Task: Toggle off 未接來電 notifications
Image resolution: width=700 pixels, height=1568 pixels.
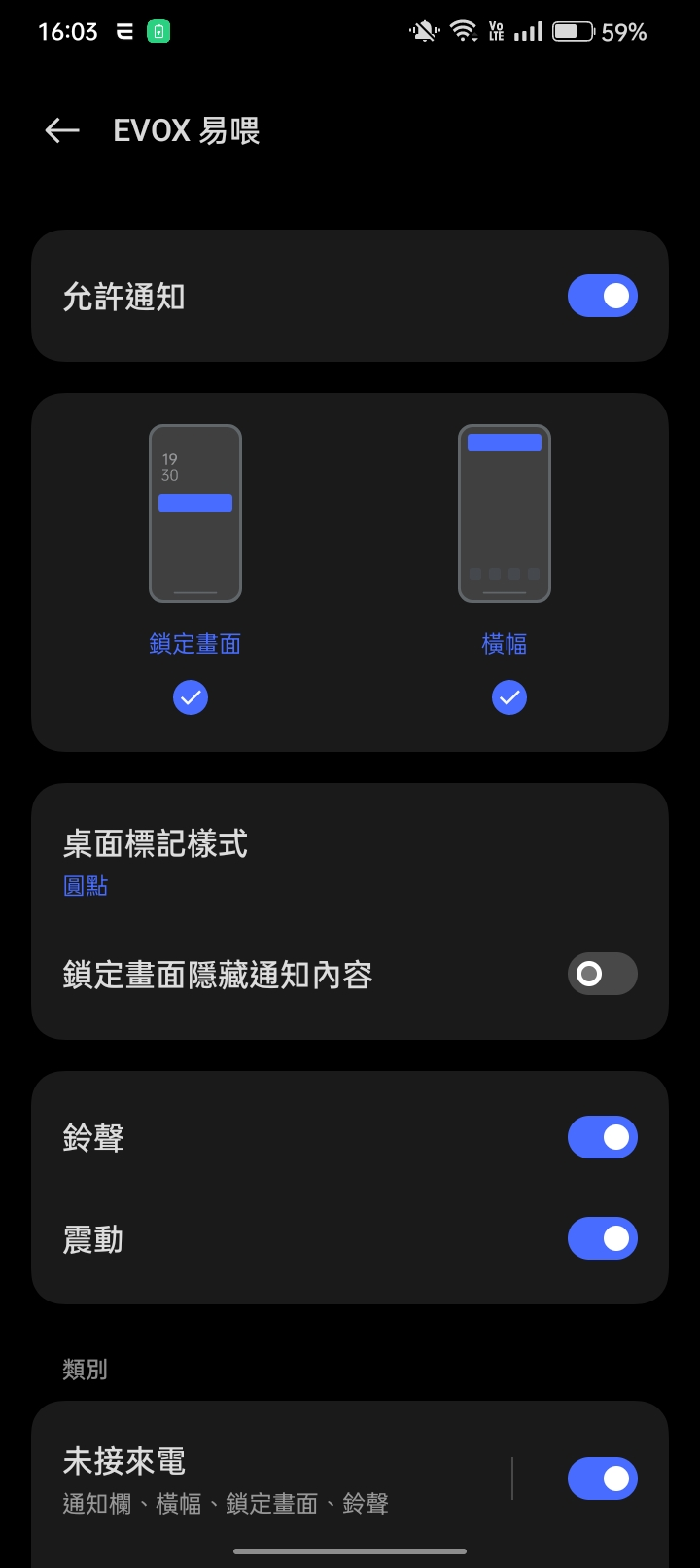Action: (x=602, y=1479)
